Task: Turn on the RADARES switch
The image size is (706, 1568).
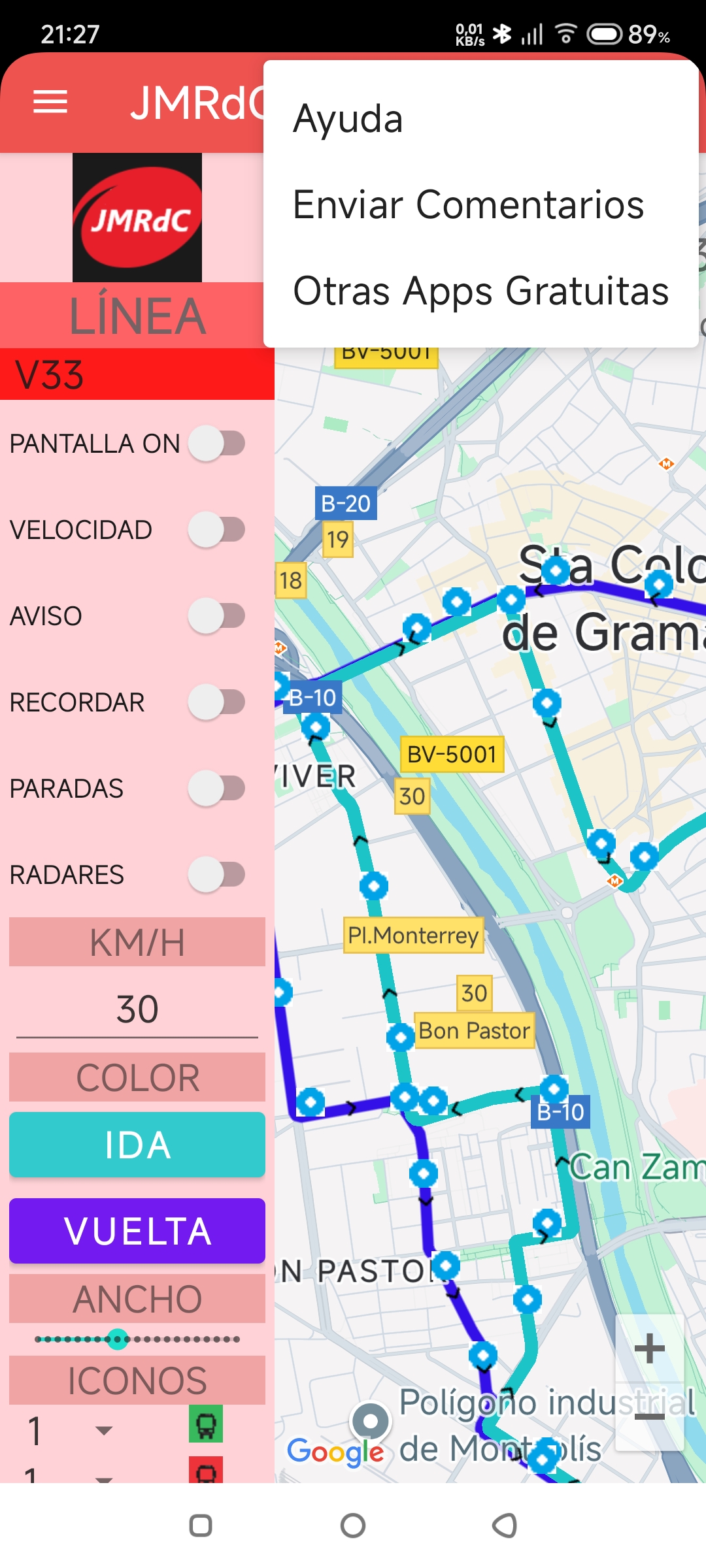Action: [217, 875]
